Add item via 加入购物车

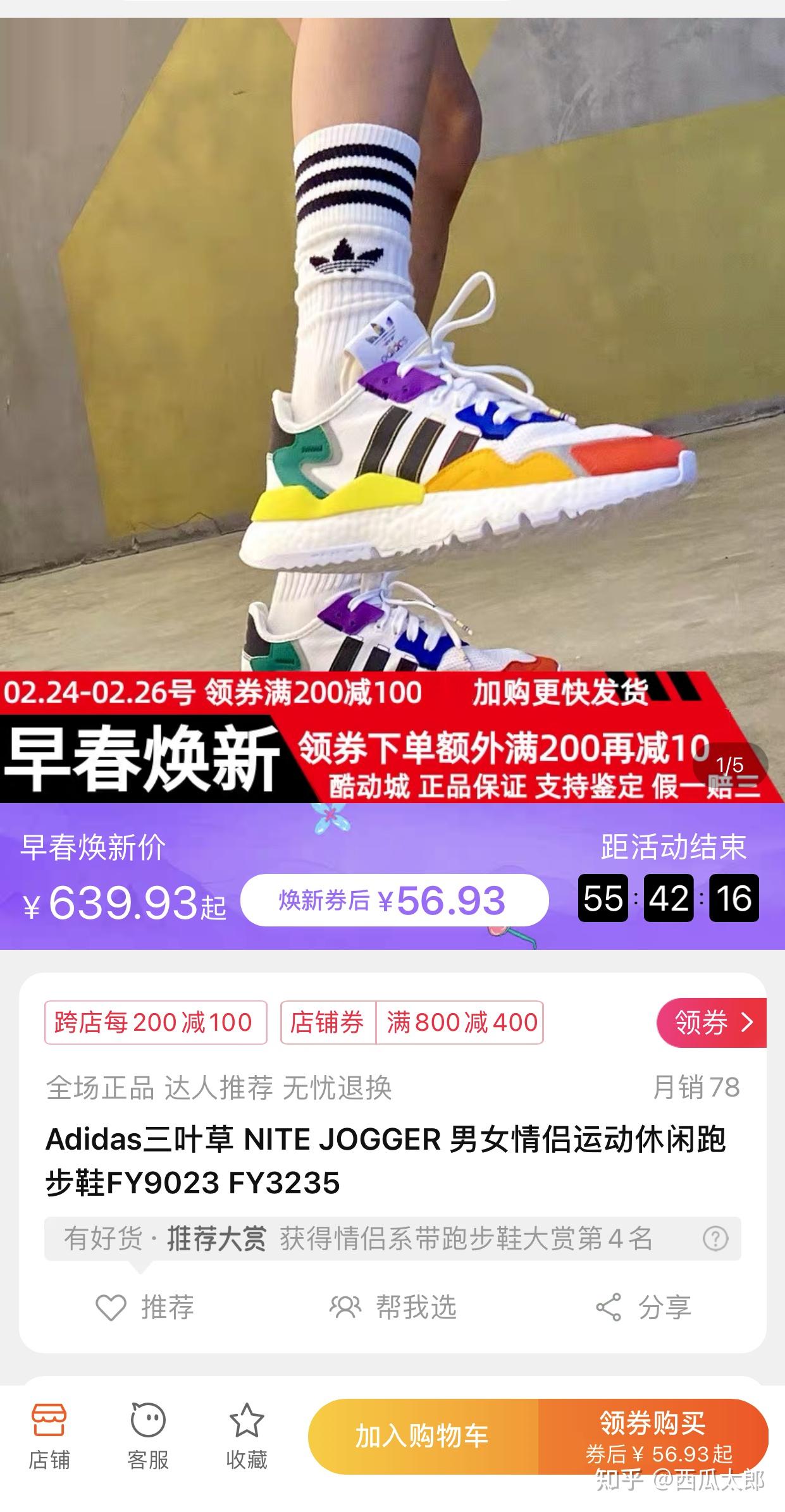423,1436
